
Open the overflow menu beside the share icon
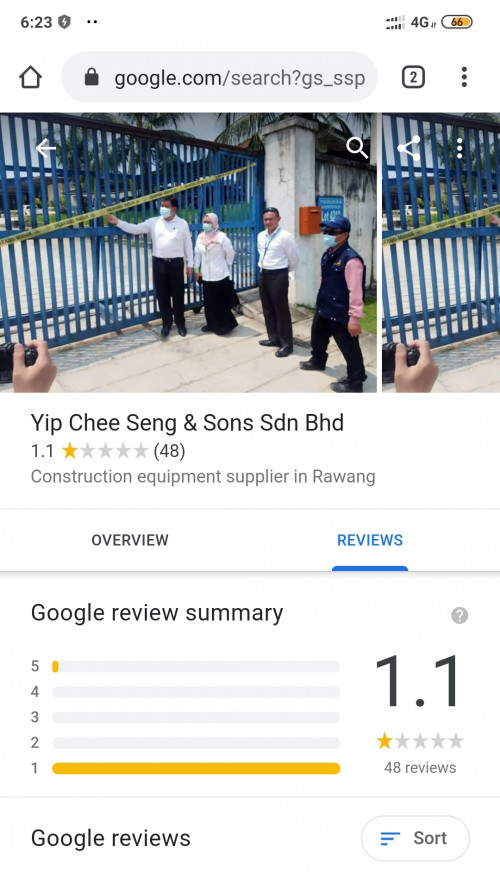click(459, 148)
